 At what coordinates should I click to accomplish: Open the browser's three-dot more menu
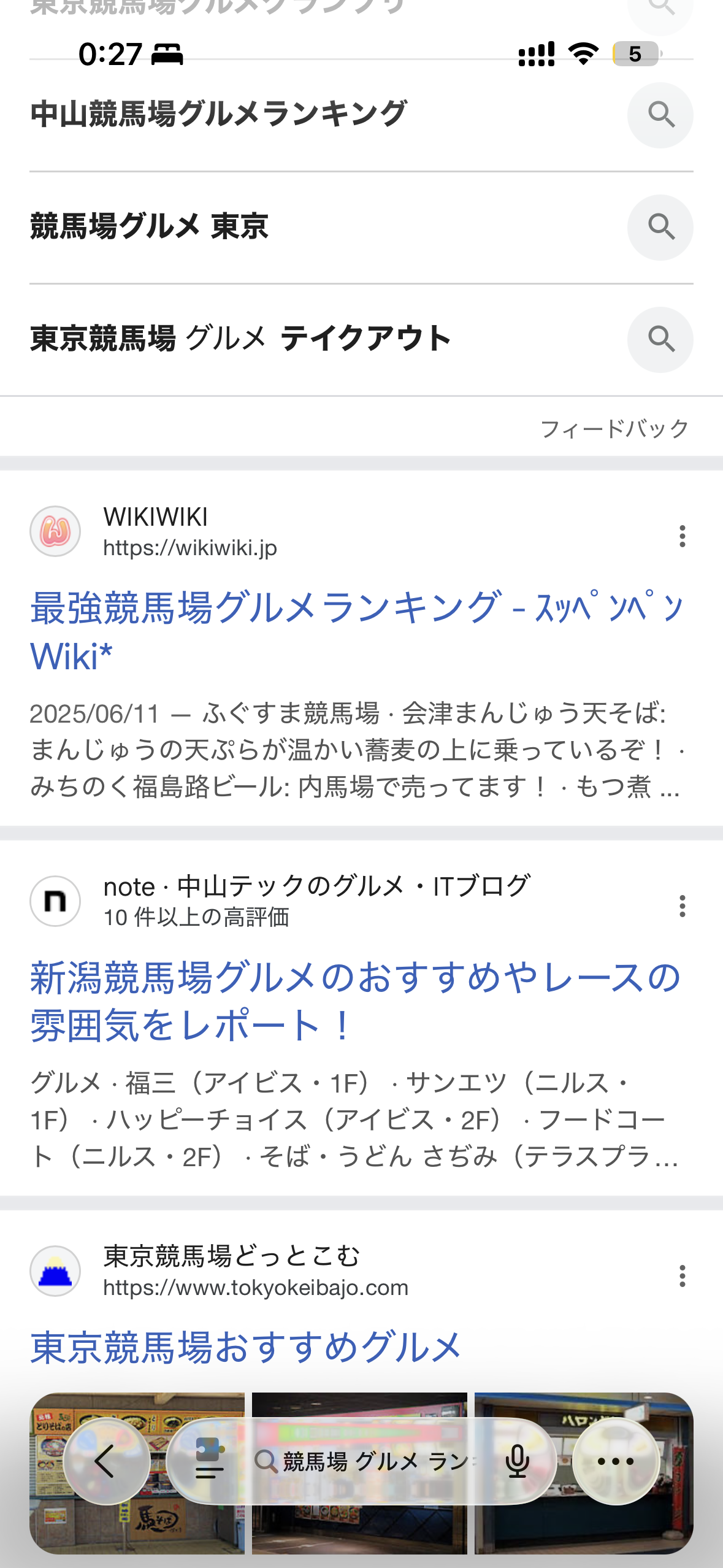tap(615, 1461)
